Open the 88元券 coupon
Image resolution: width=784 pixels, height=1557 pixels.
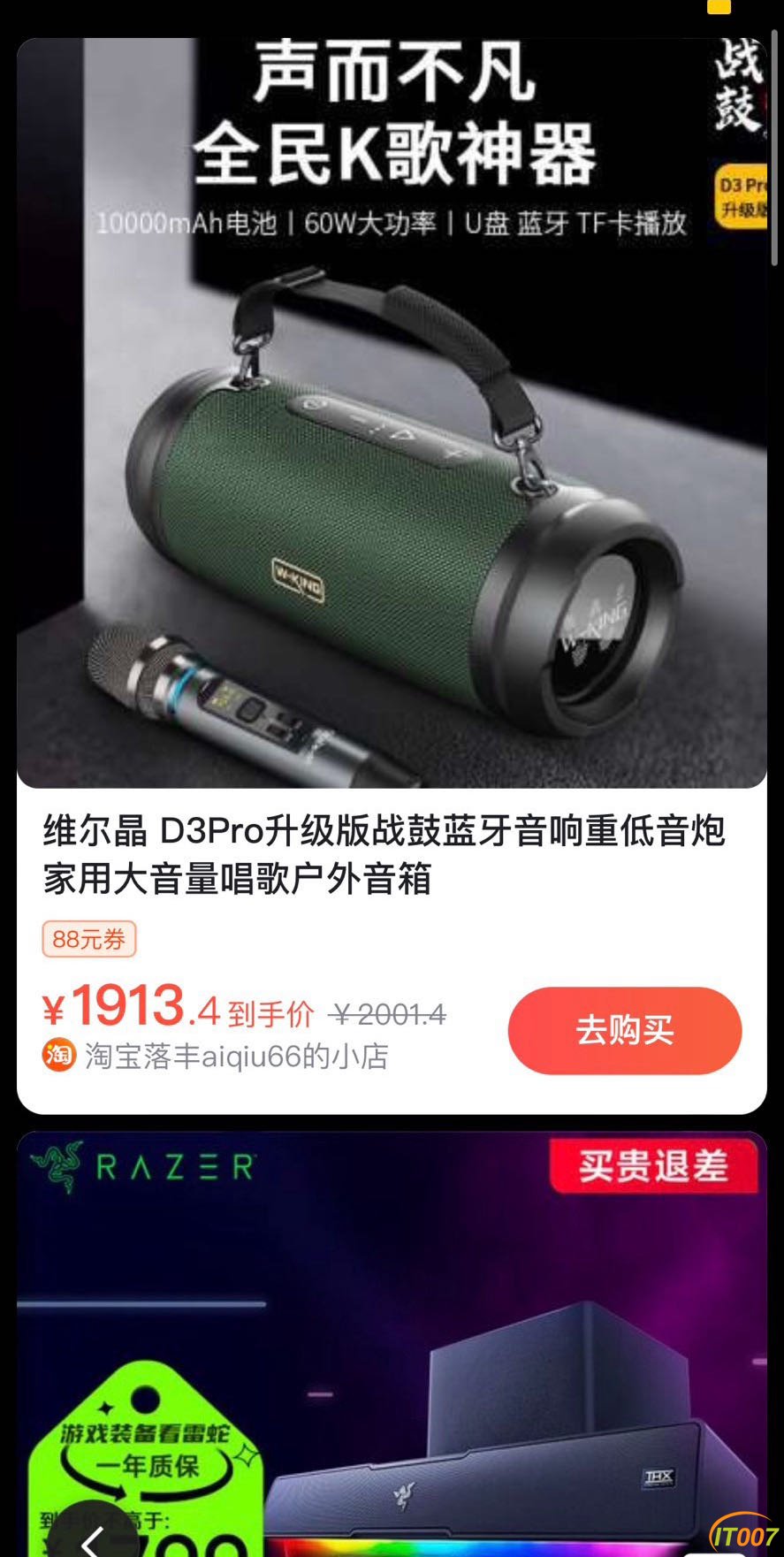pyautogui.click(x=88, y=941)
